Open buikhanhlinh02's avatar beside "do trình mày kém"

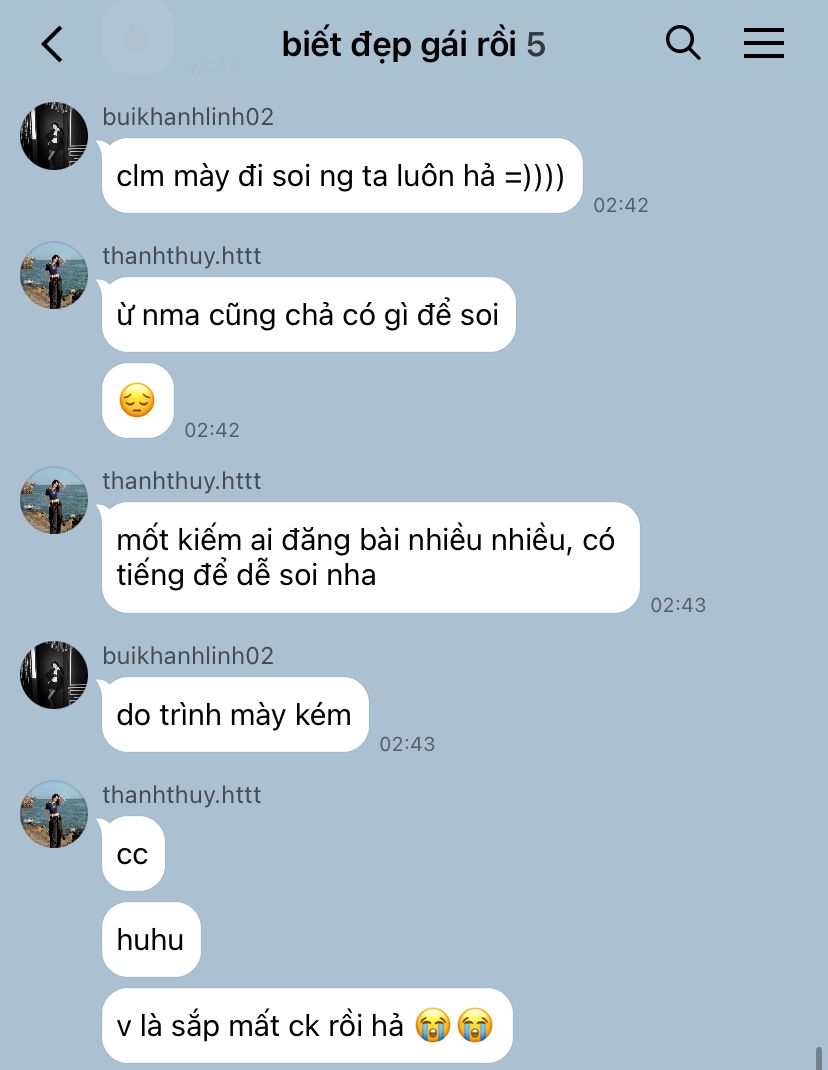[x=54, y=674]
